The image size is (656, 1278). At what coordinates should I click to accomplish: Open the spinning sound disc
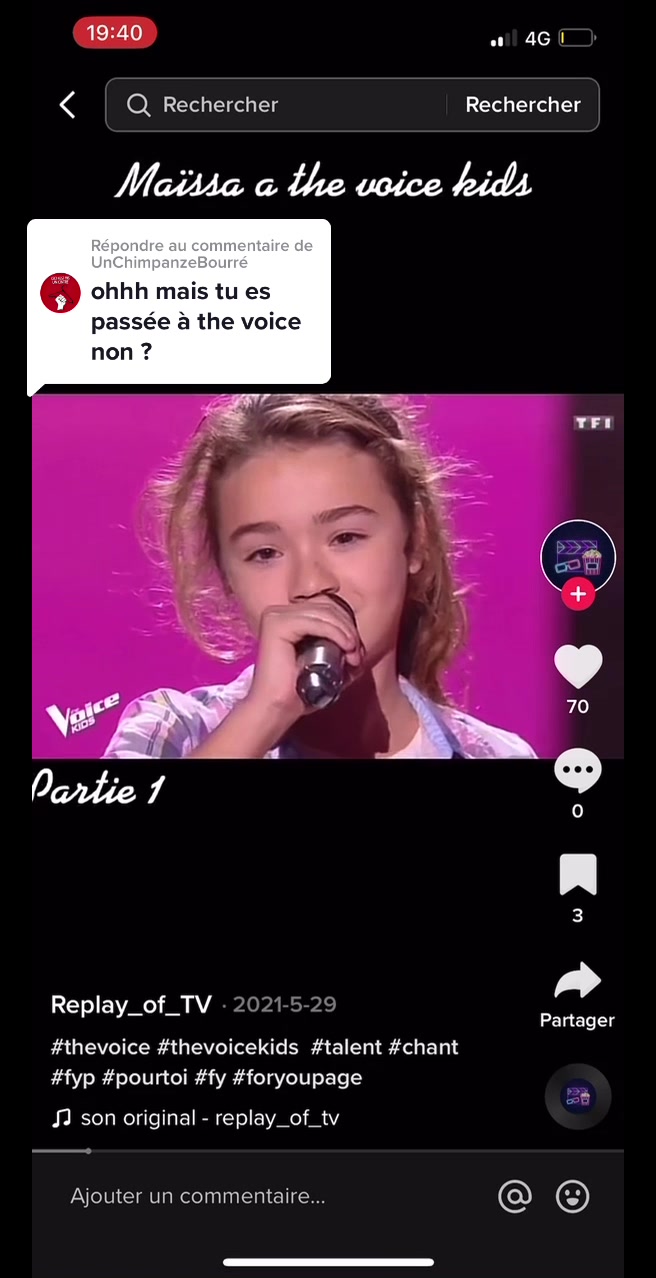(577, 1096)
